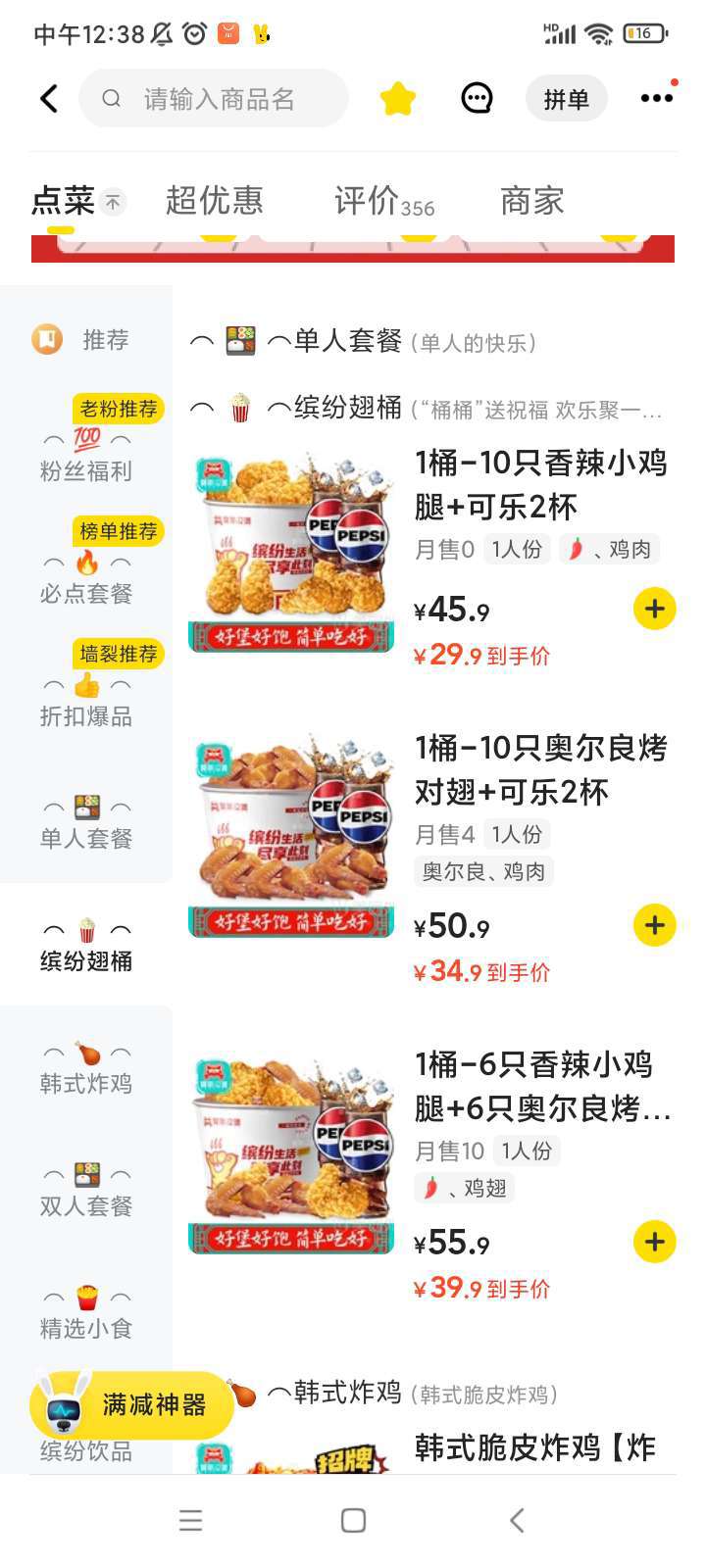Favorite this store with the star icon

[x=397, y=99]
